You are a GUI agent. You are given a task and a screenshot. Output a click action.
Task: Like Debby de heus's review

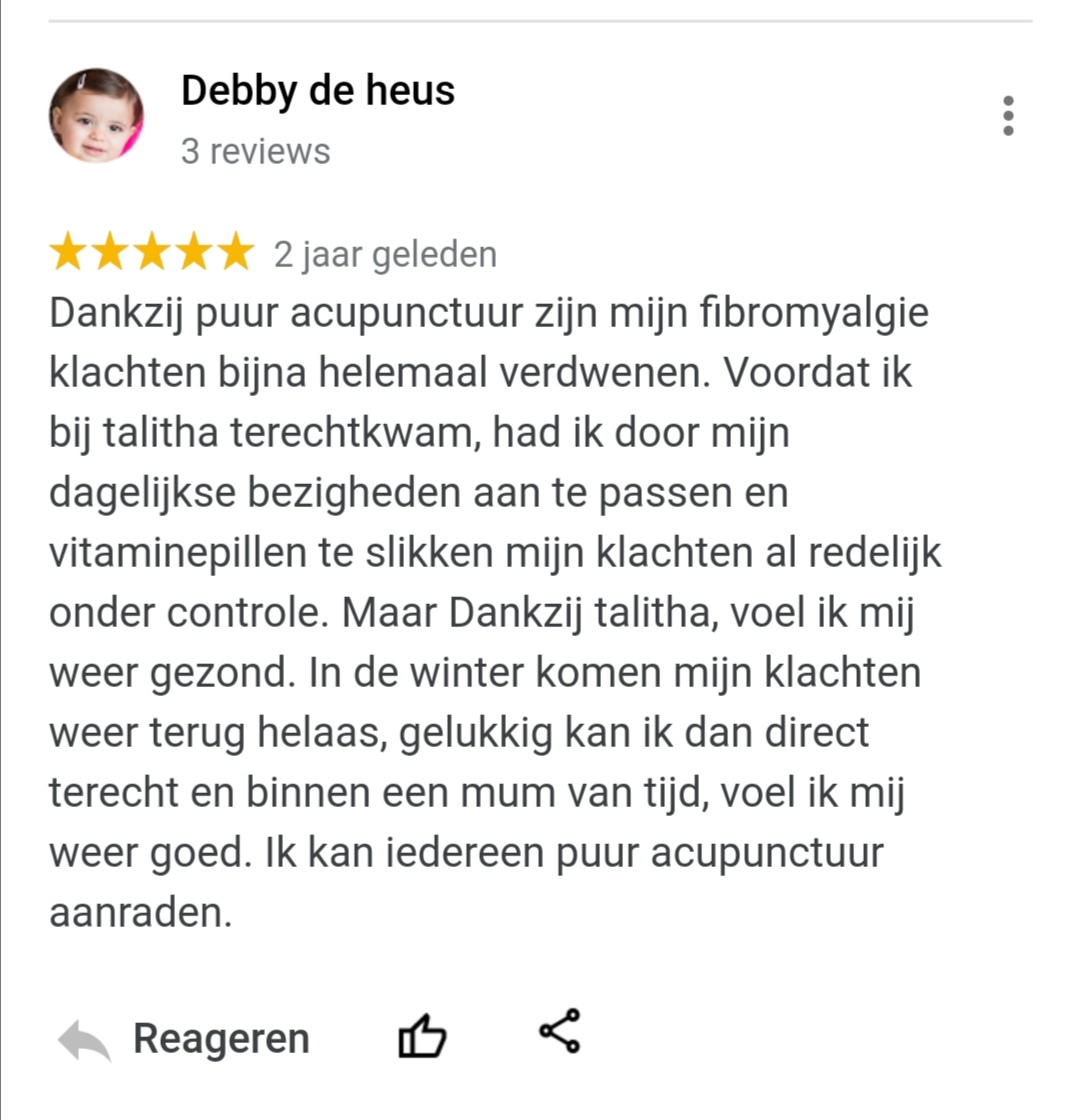[422, 1036]
